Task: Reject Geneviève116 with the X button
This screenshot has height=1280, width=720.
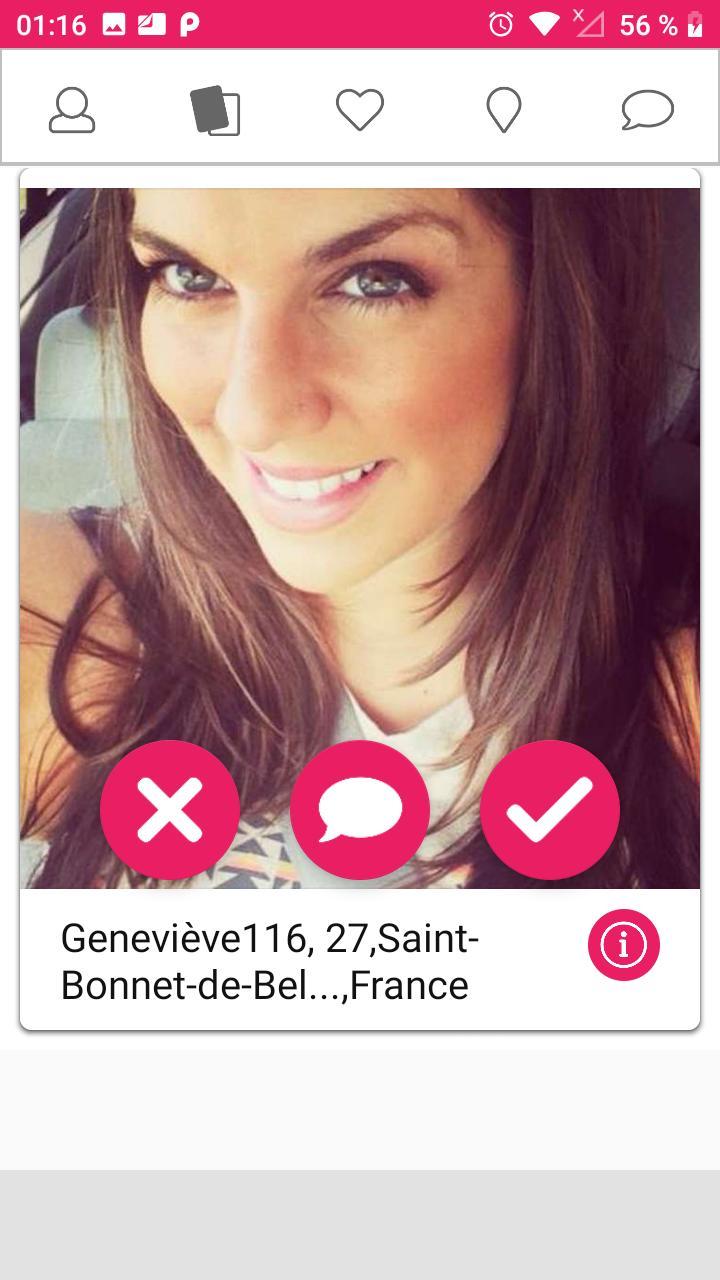Action: tap(170, 810)
